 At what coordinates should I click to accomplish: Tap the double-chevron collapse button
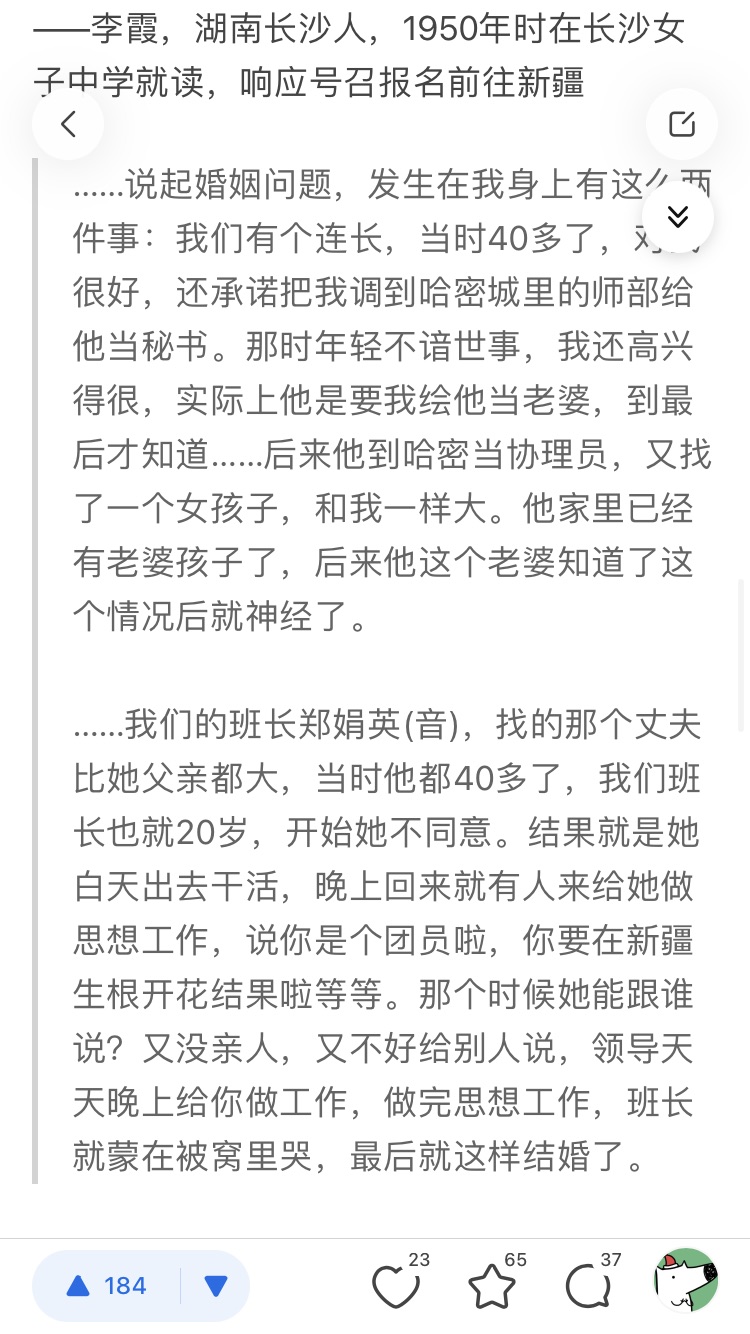[678, 216]
